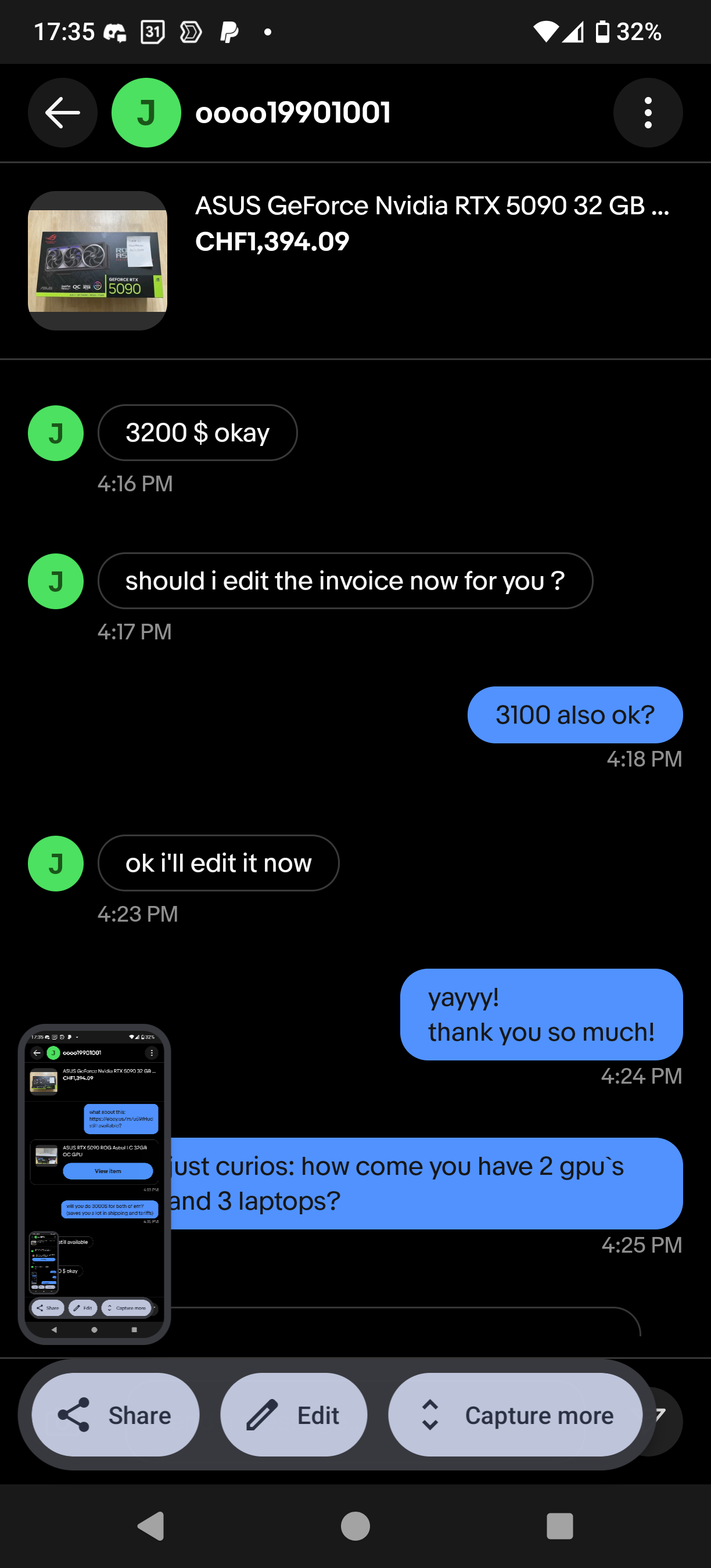Image resolution: width=711 pixels, height=1568 pixels.
Task: Open the screenshot preview thumbnail
Action: [94, 1184]
